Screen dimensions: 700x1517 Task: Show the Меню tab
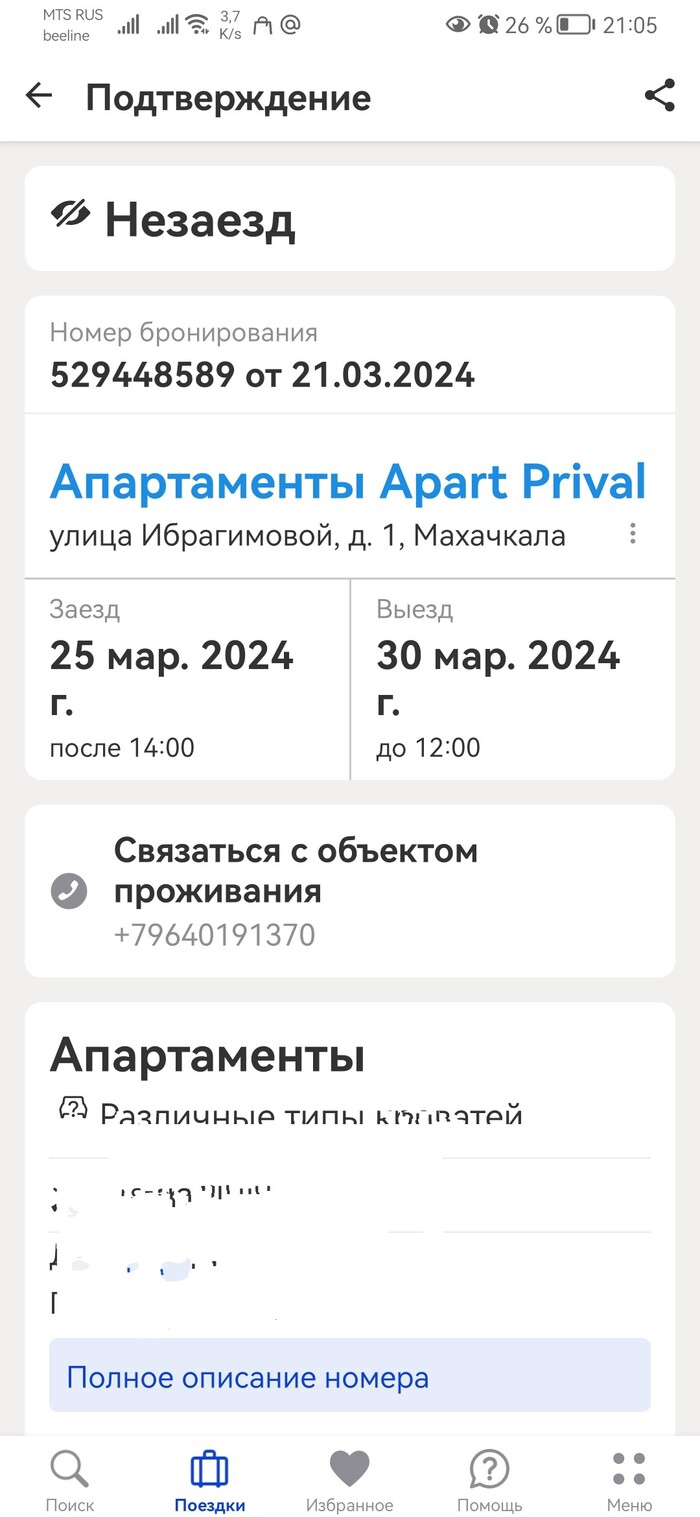click(x=629, y=1480)
